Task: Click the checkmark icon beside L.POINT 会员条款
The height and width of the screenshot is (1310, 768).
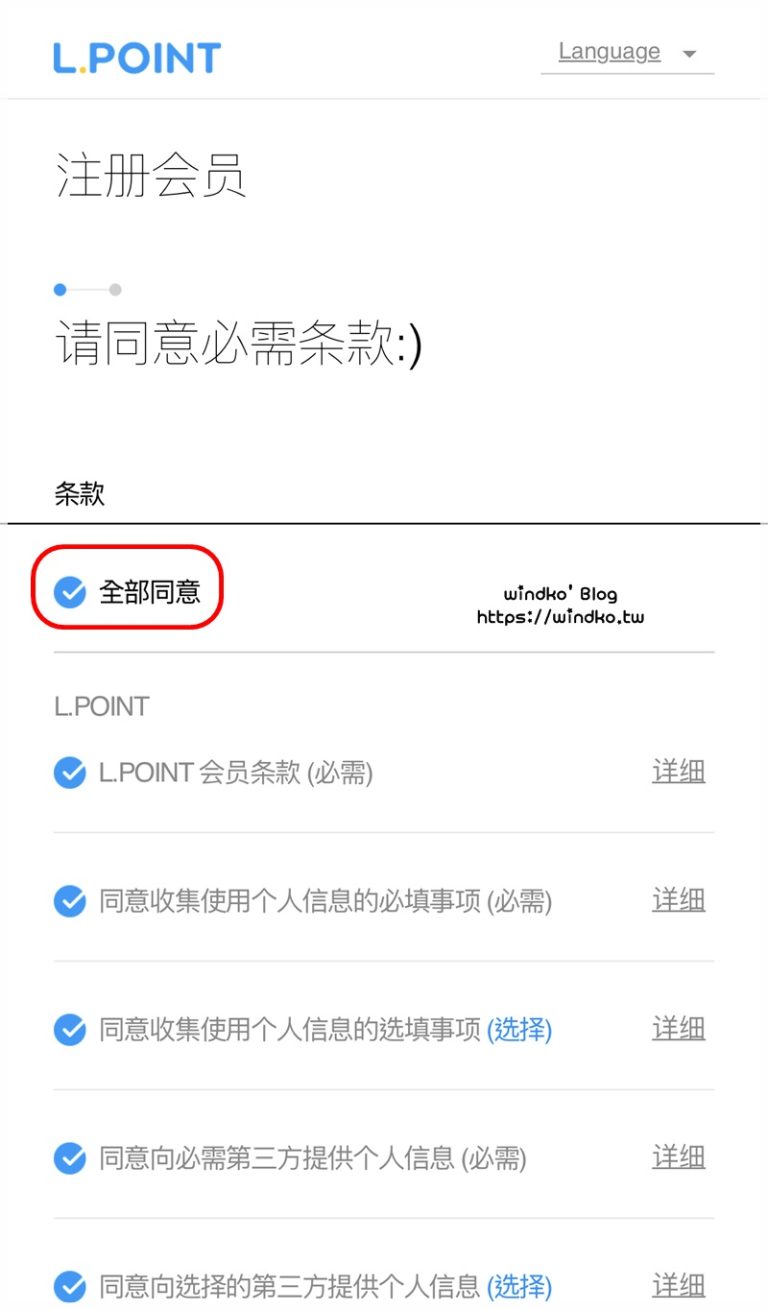Action: pos(68,772)
